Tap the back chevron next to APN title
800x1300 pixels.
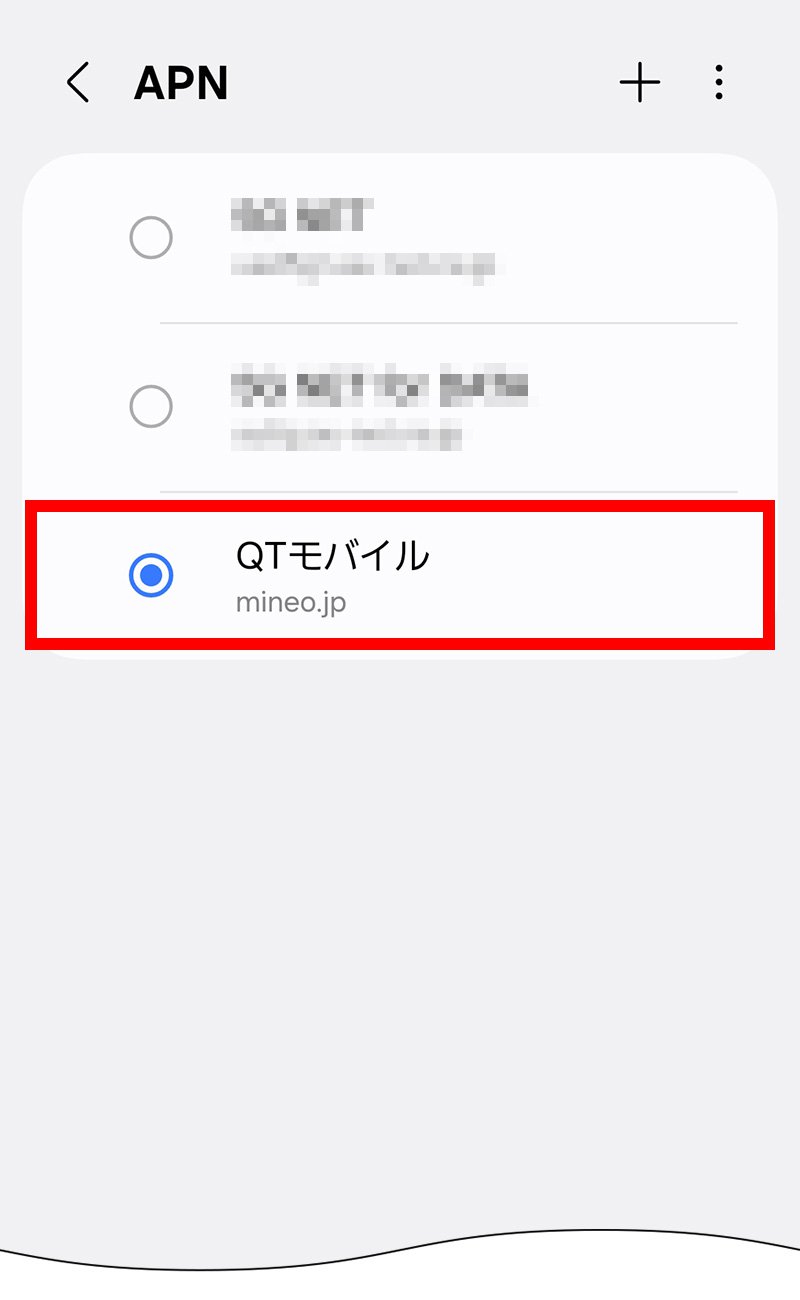78,83
